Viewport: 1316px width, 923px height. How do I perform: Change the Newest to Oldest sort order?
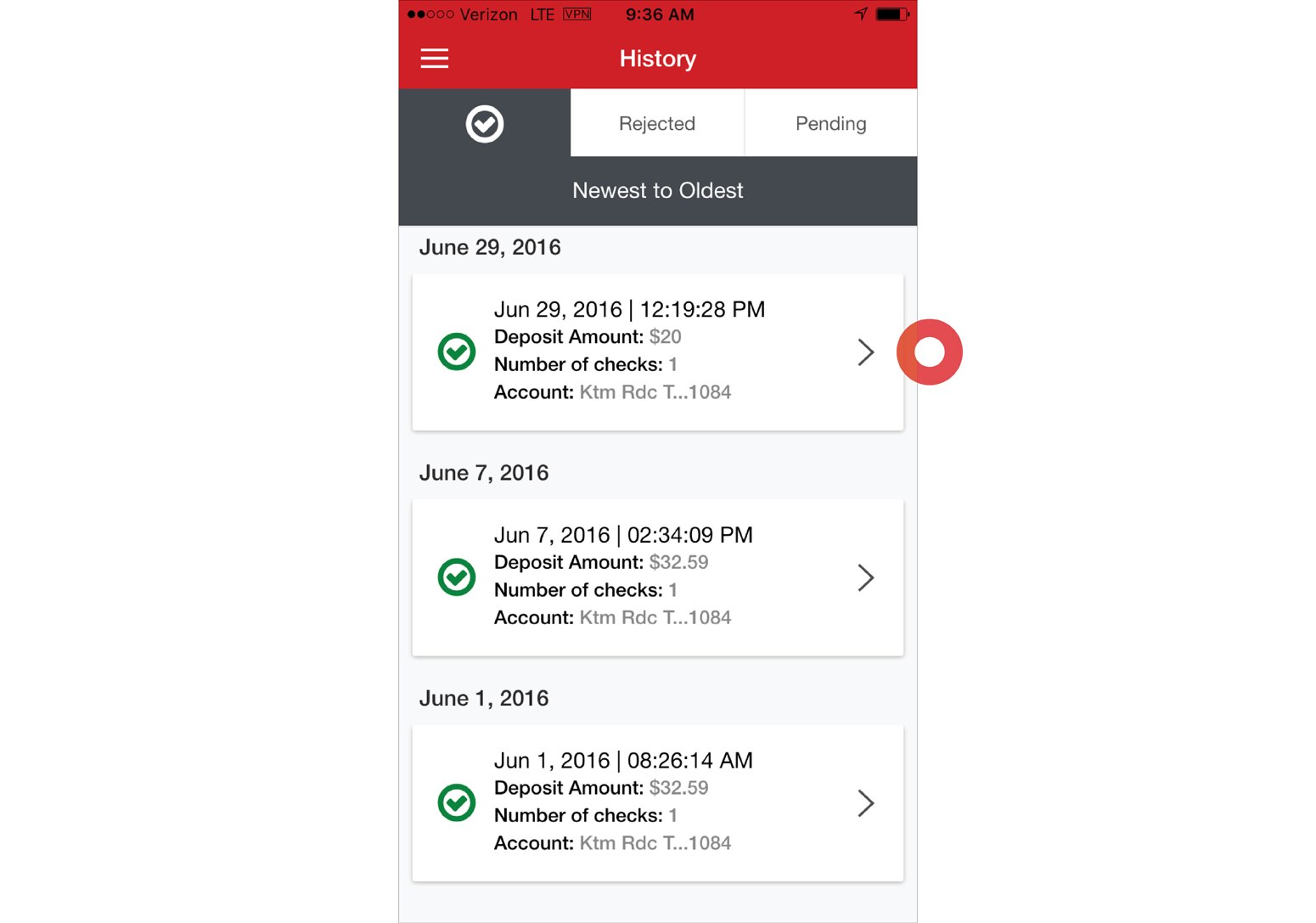click(x=657, y=191)
